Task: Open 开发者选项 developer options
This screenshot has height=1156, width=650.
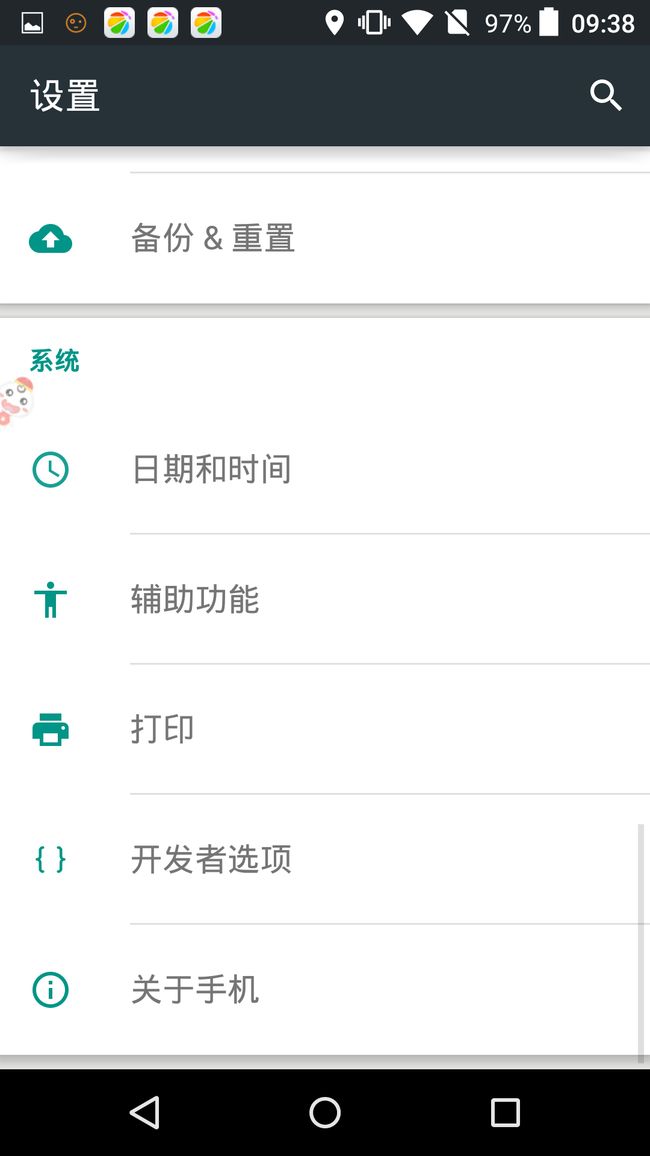Action: (325, 859)
